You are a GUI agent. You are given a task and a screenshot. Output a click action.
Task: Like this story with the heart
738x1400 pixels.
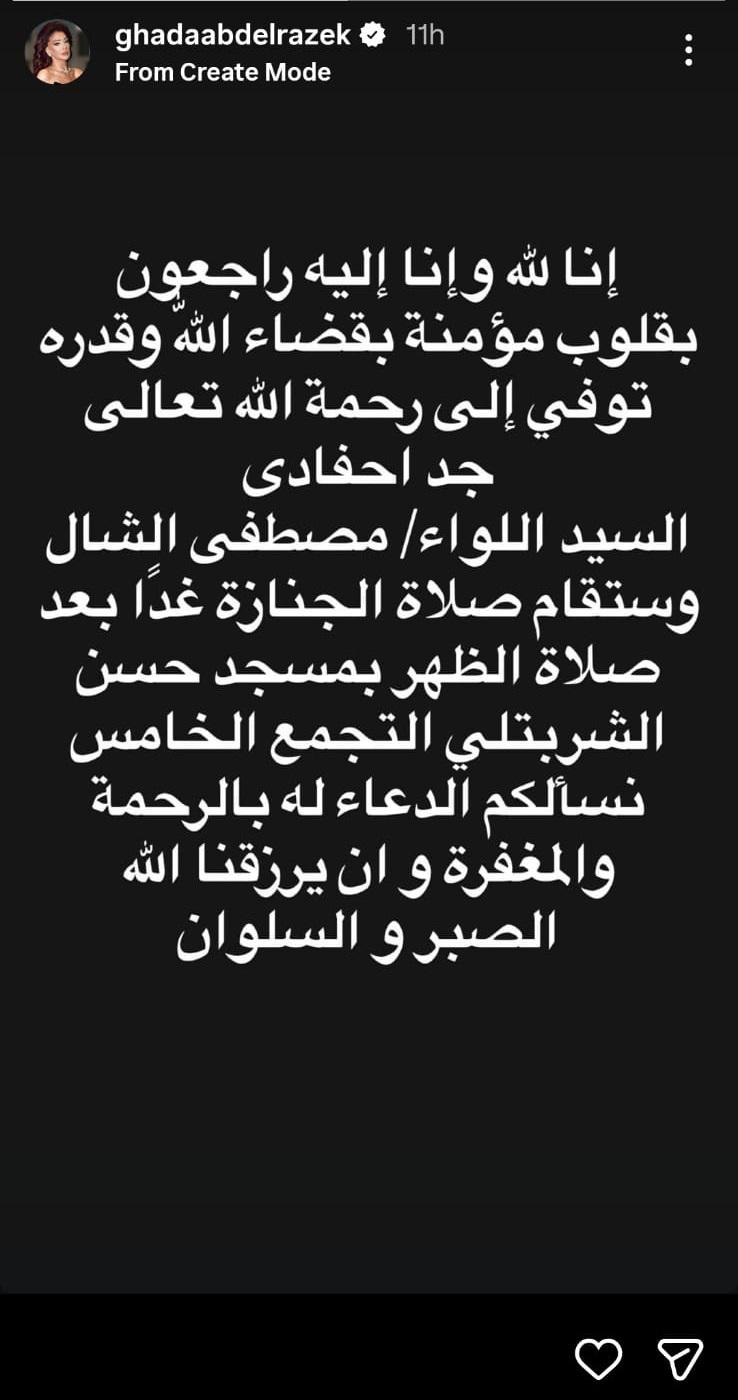point(599,1359)
